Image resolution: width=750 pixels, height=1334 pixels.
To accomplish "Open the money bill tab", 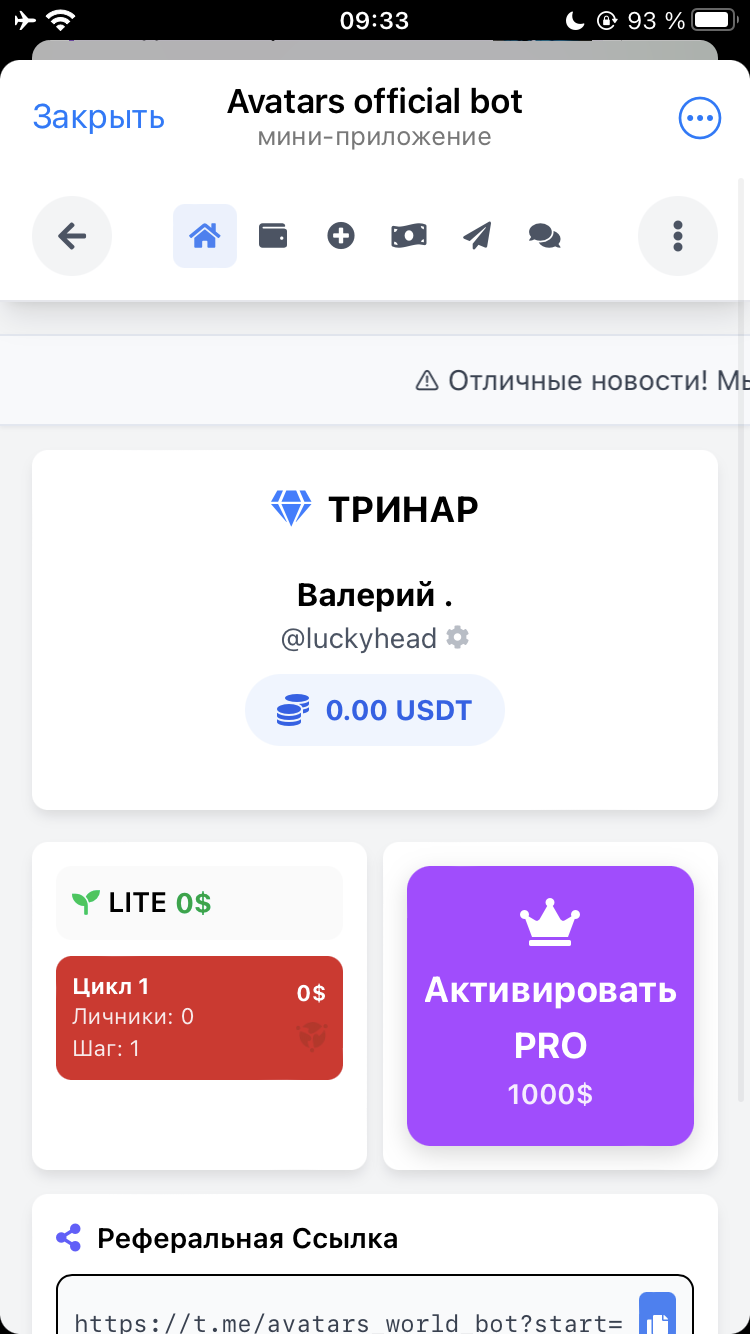I will click(409, 236).
